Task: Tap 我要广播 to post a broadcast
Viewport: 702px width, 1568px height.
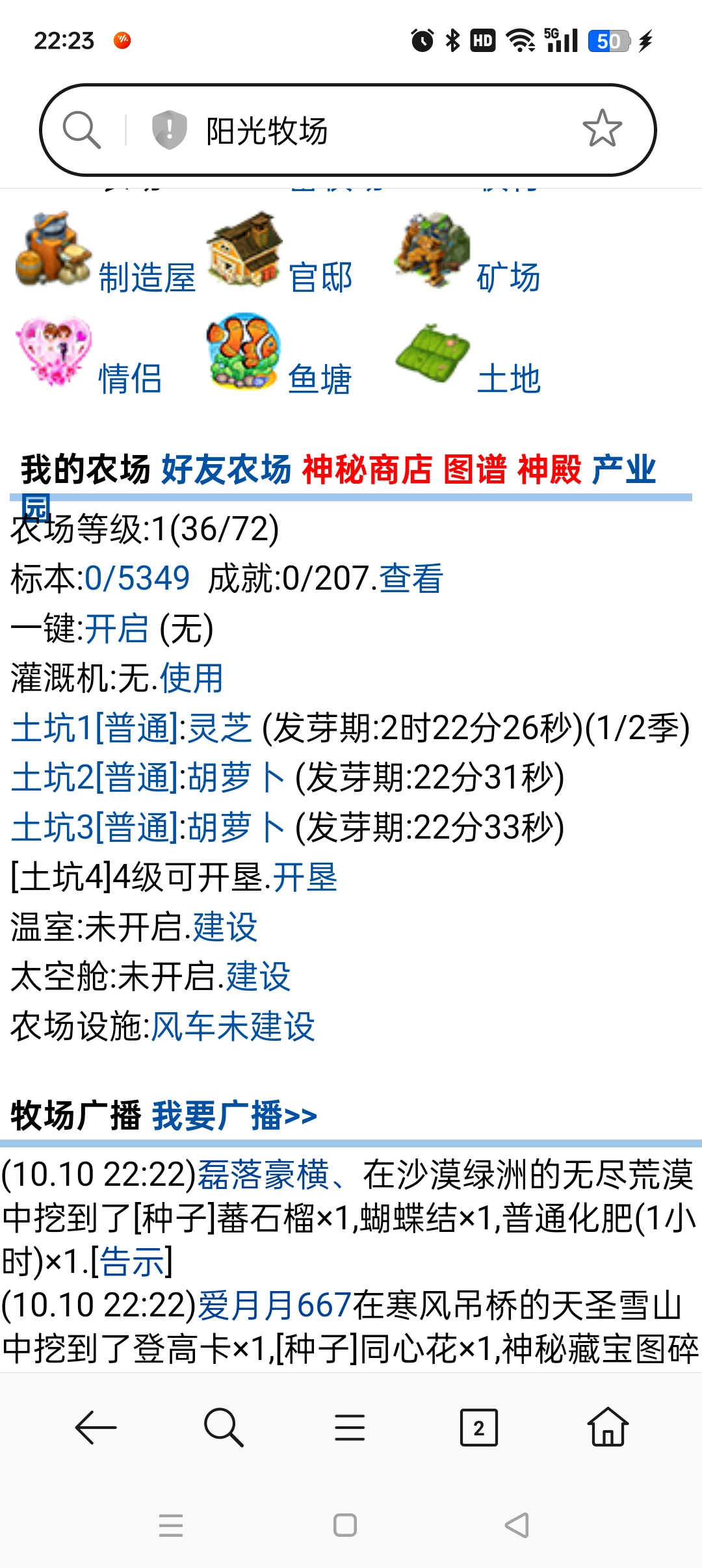Action: pyautogui.click(x=235, y=1116)
